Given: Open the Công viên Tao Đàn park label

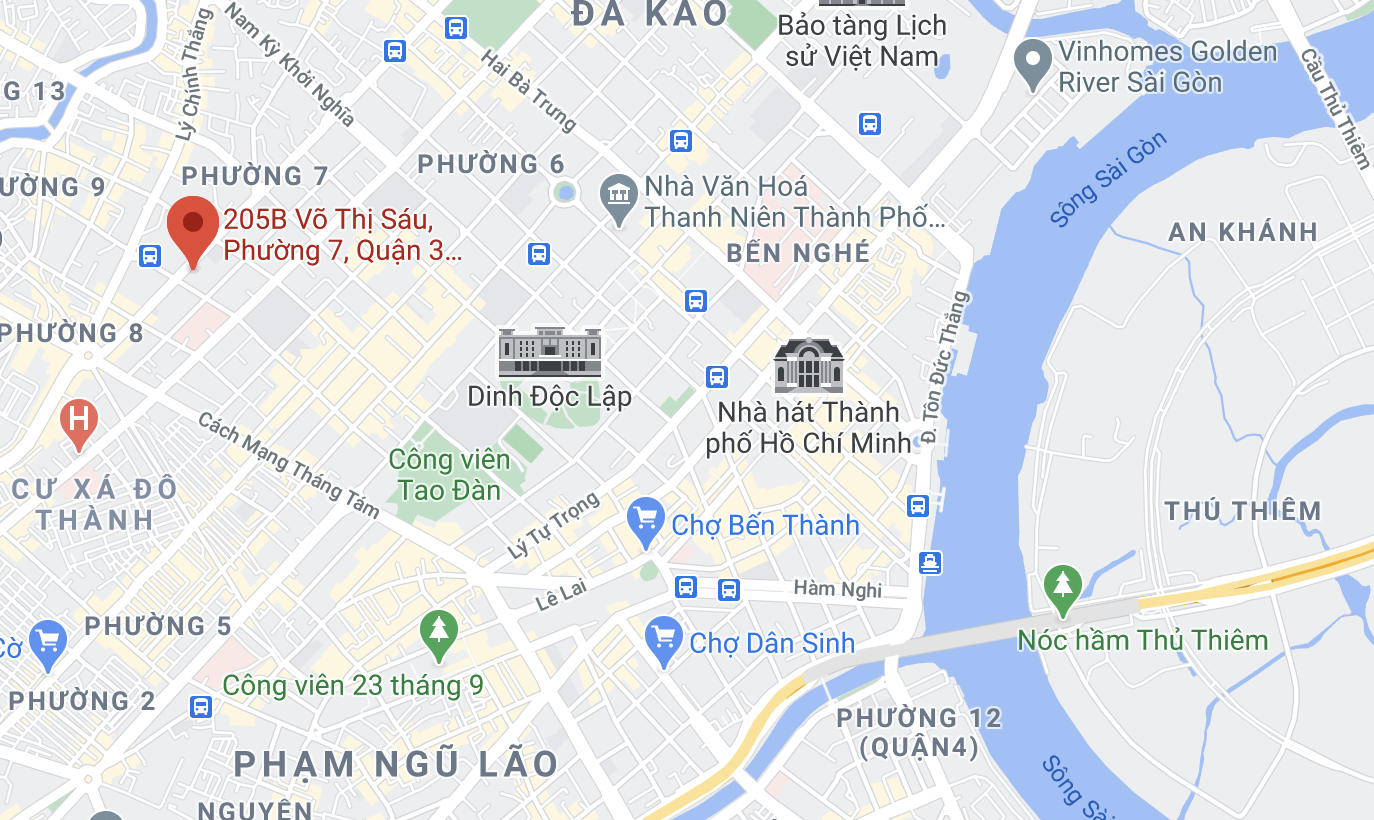Looking at the screenshot, I should pyautogui.click(x=449, y=474).
